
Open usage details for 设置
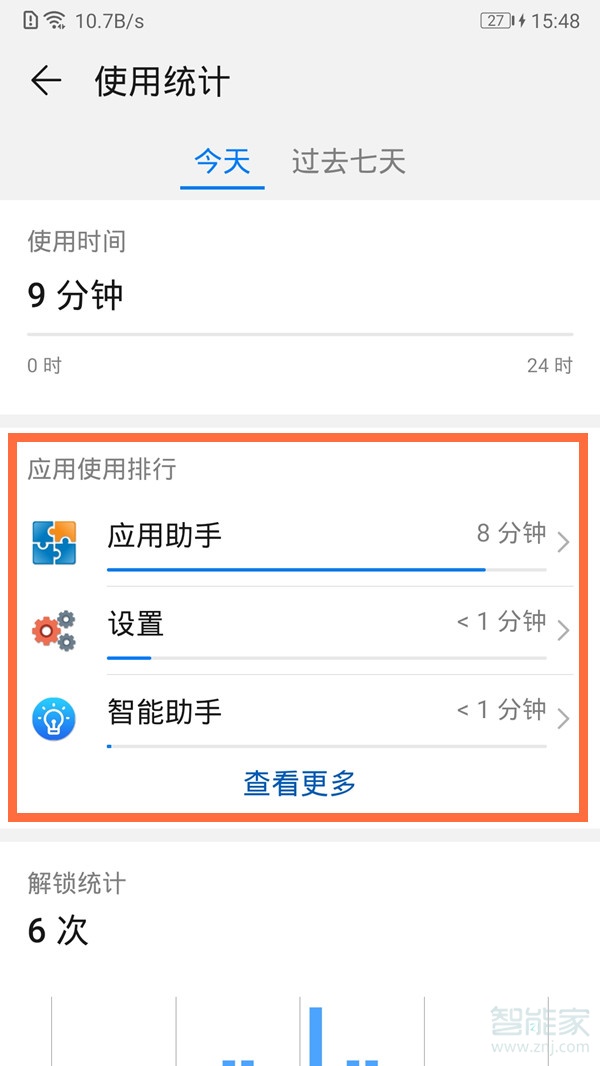coord(300,629)
